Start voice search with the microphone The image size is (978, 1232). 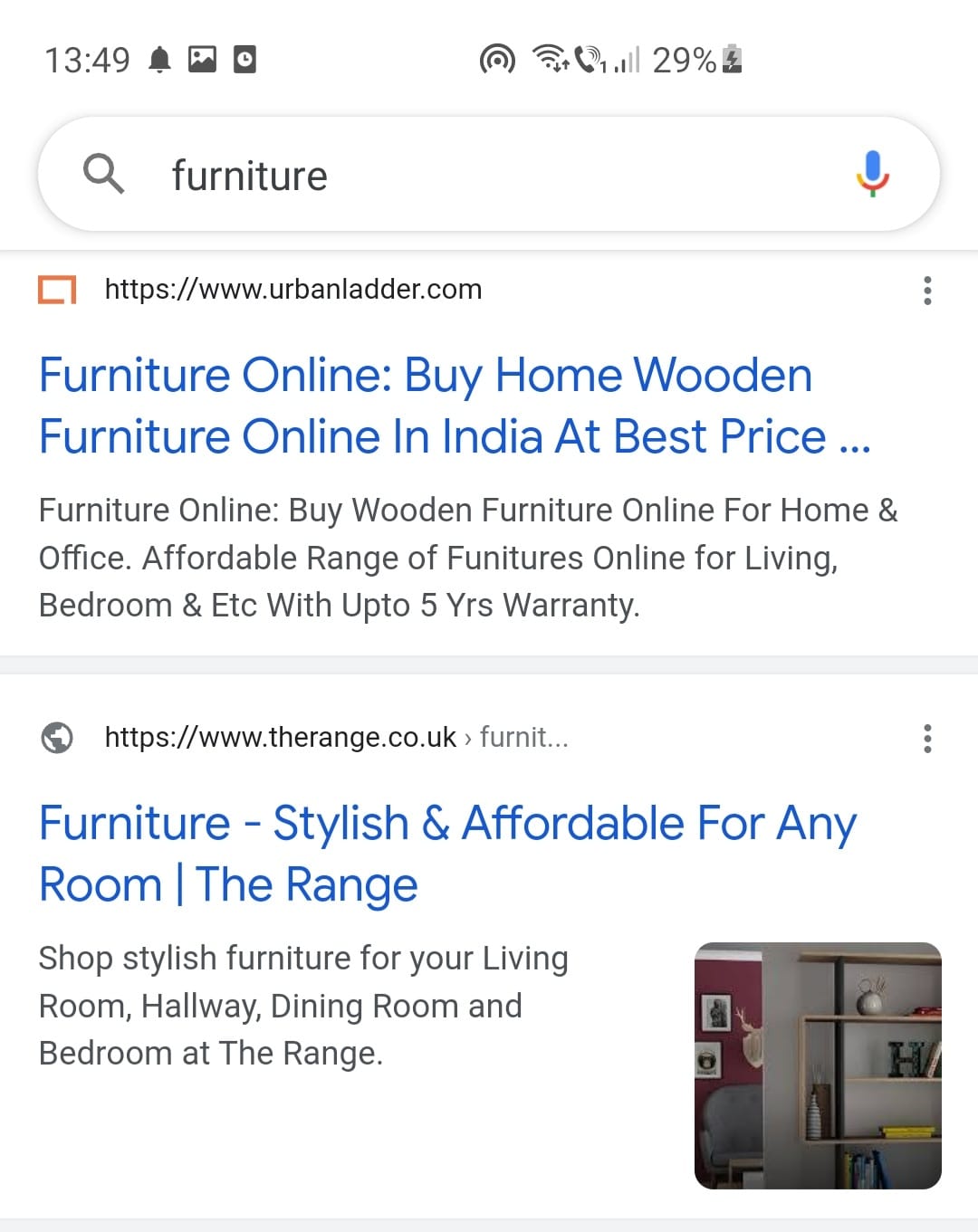[x=872, y=173]
